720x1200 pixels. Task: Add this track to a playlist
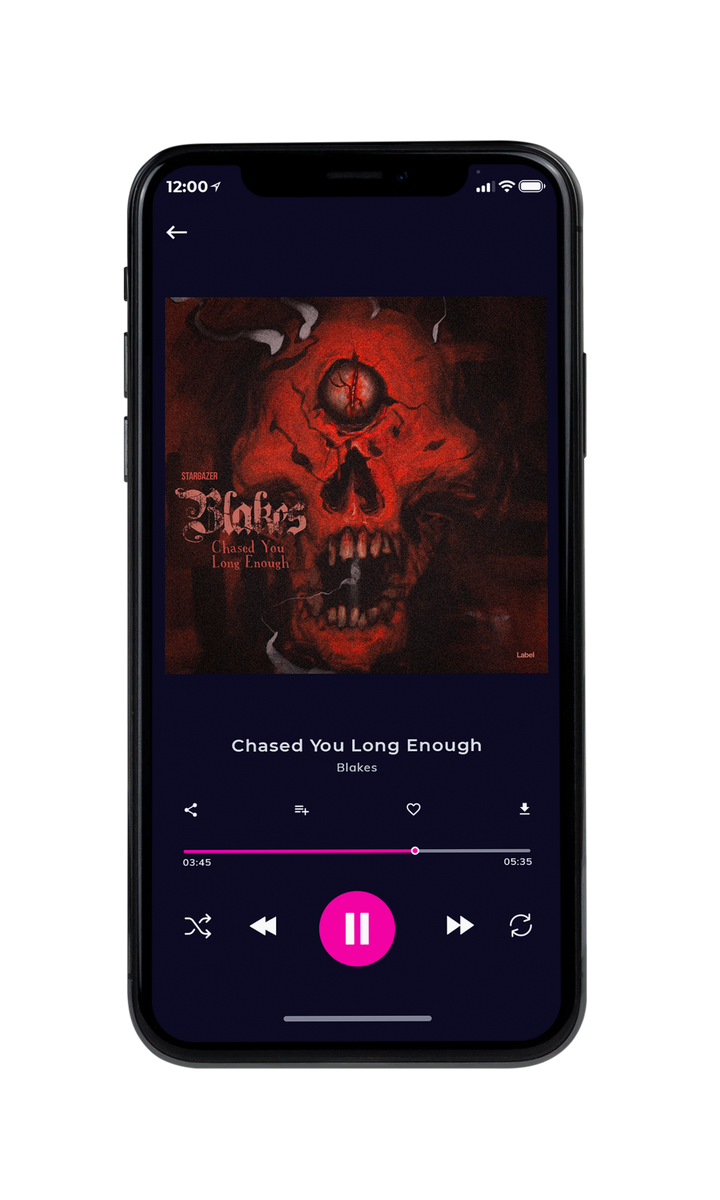(x=301, y=810)
